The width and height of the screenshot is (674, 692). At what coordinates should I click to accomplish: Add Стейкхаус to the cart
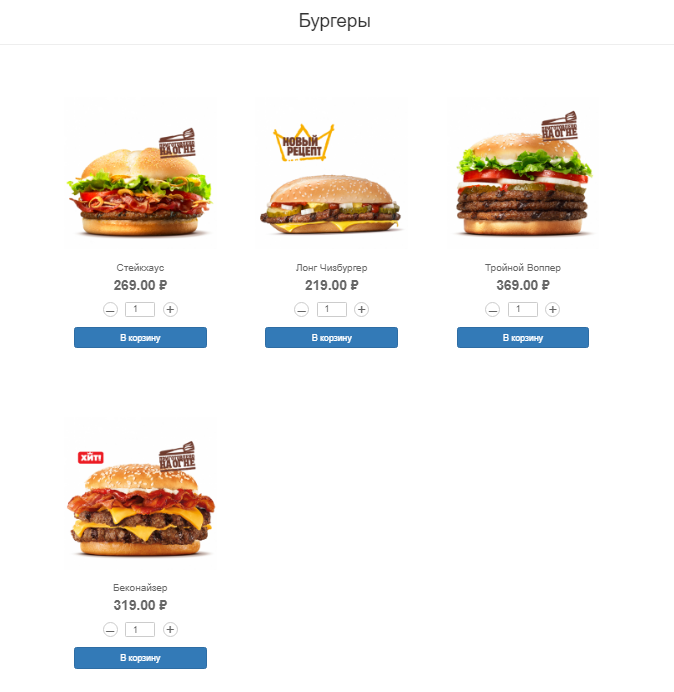(140, 338)
